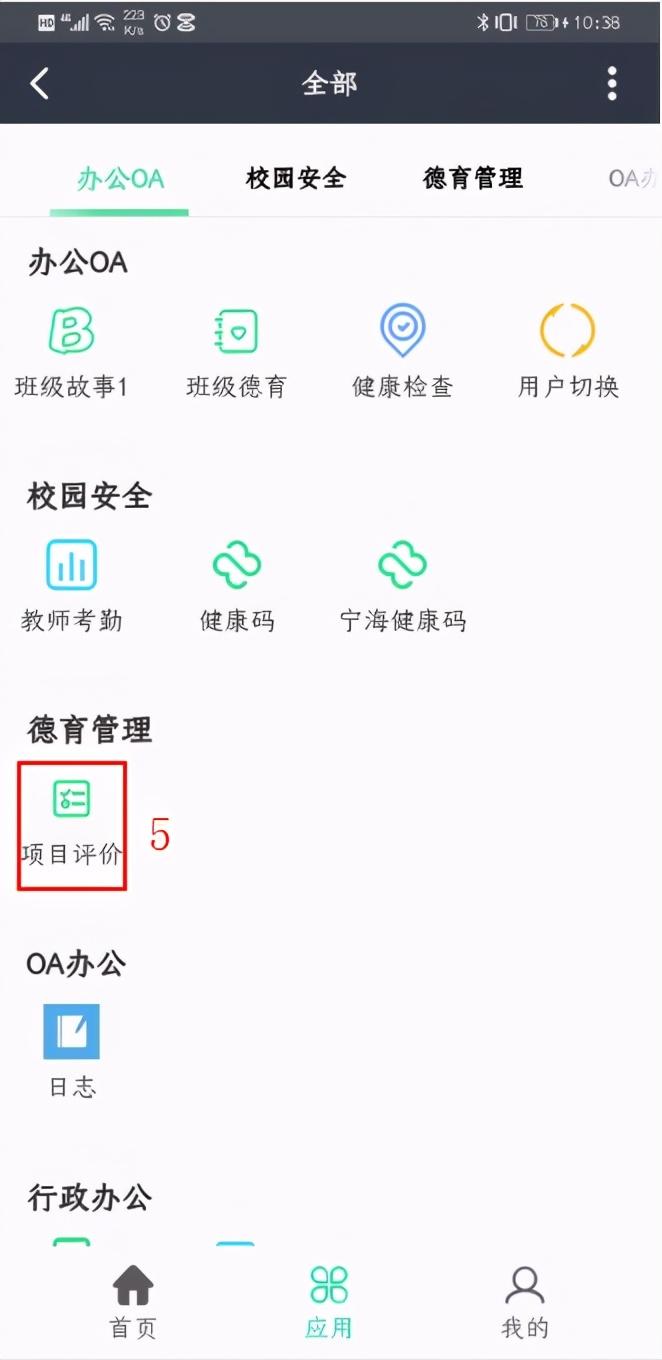Open the 宁海健康码 app
Image resolution: width=662 pixels, height=1360 pixels.
coord(402,584)
